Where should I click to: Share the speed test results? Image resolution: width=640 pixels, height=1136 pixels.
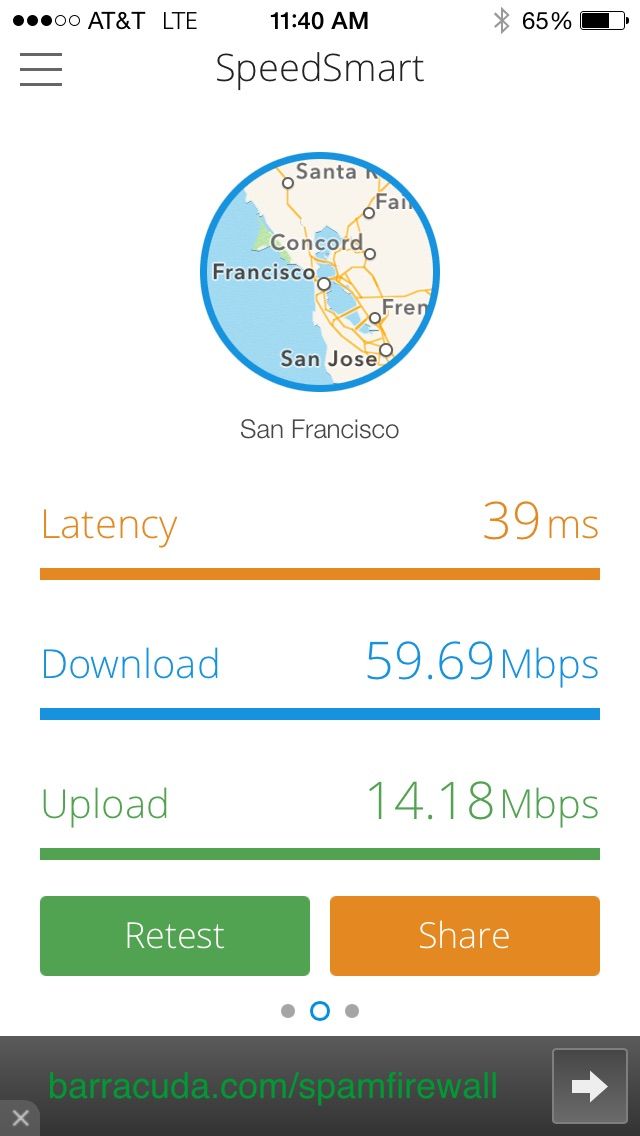pos(465,935)
